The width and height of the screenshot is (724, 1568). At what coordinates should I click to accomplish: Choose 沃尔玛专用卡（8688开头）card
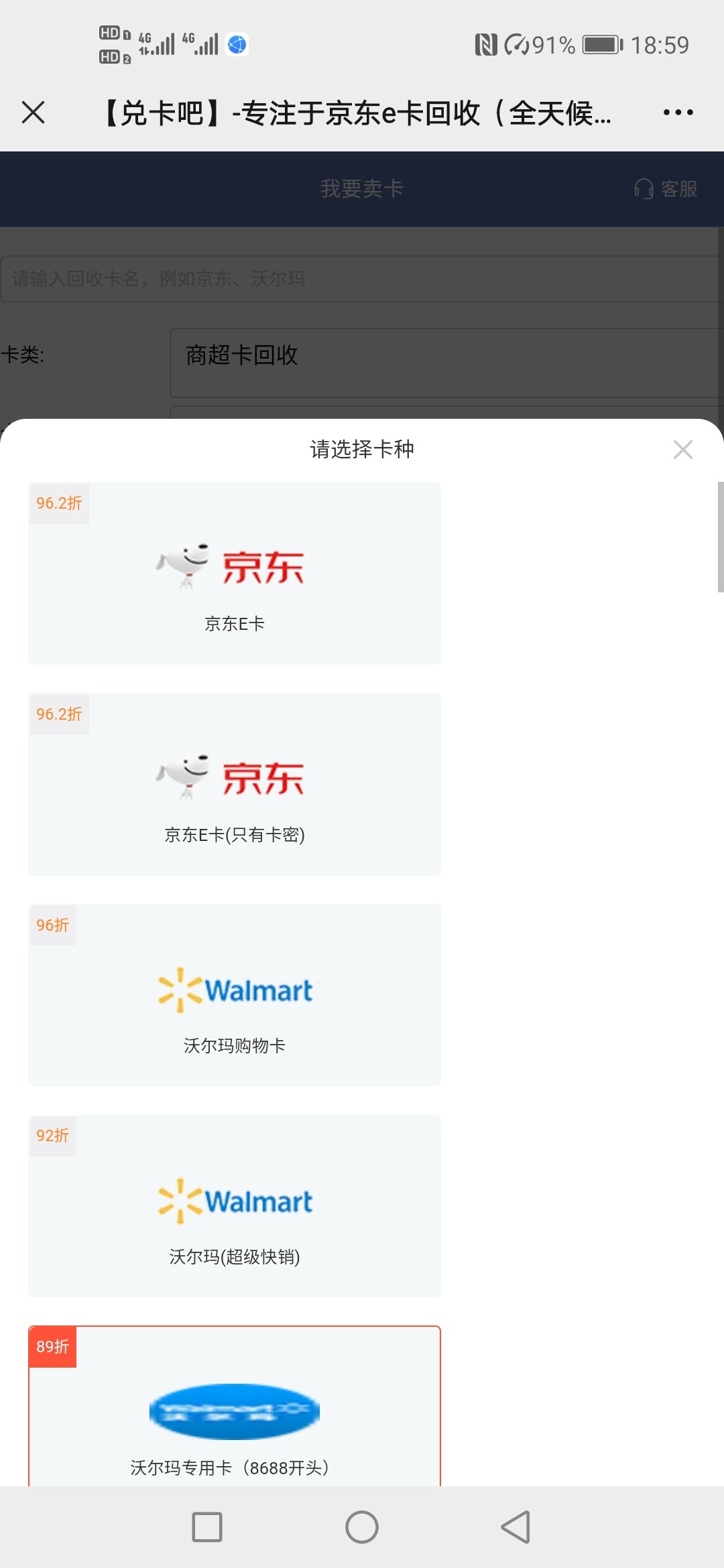click(235, 1406)
